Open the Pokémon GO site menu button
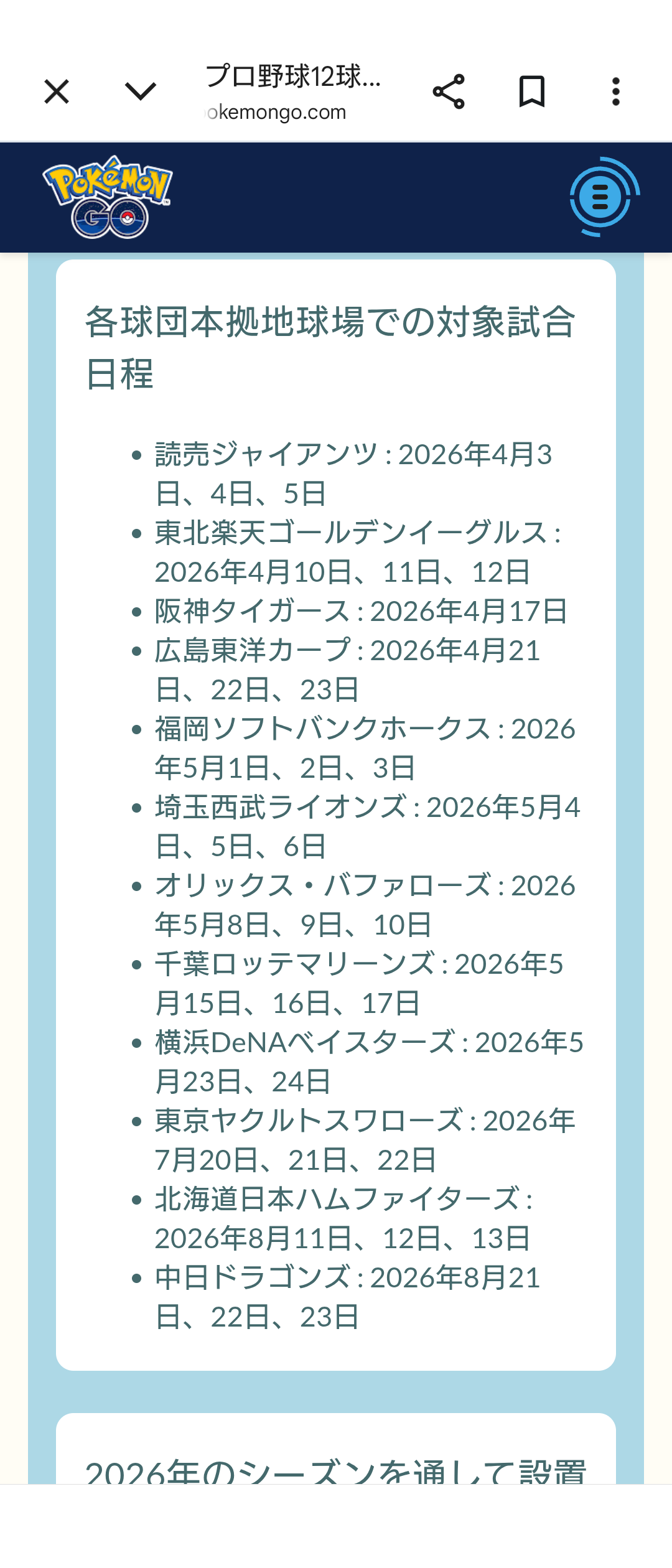This screenshot has height=1568, width=672. [600, 197]
